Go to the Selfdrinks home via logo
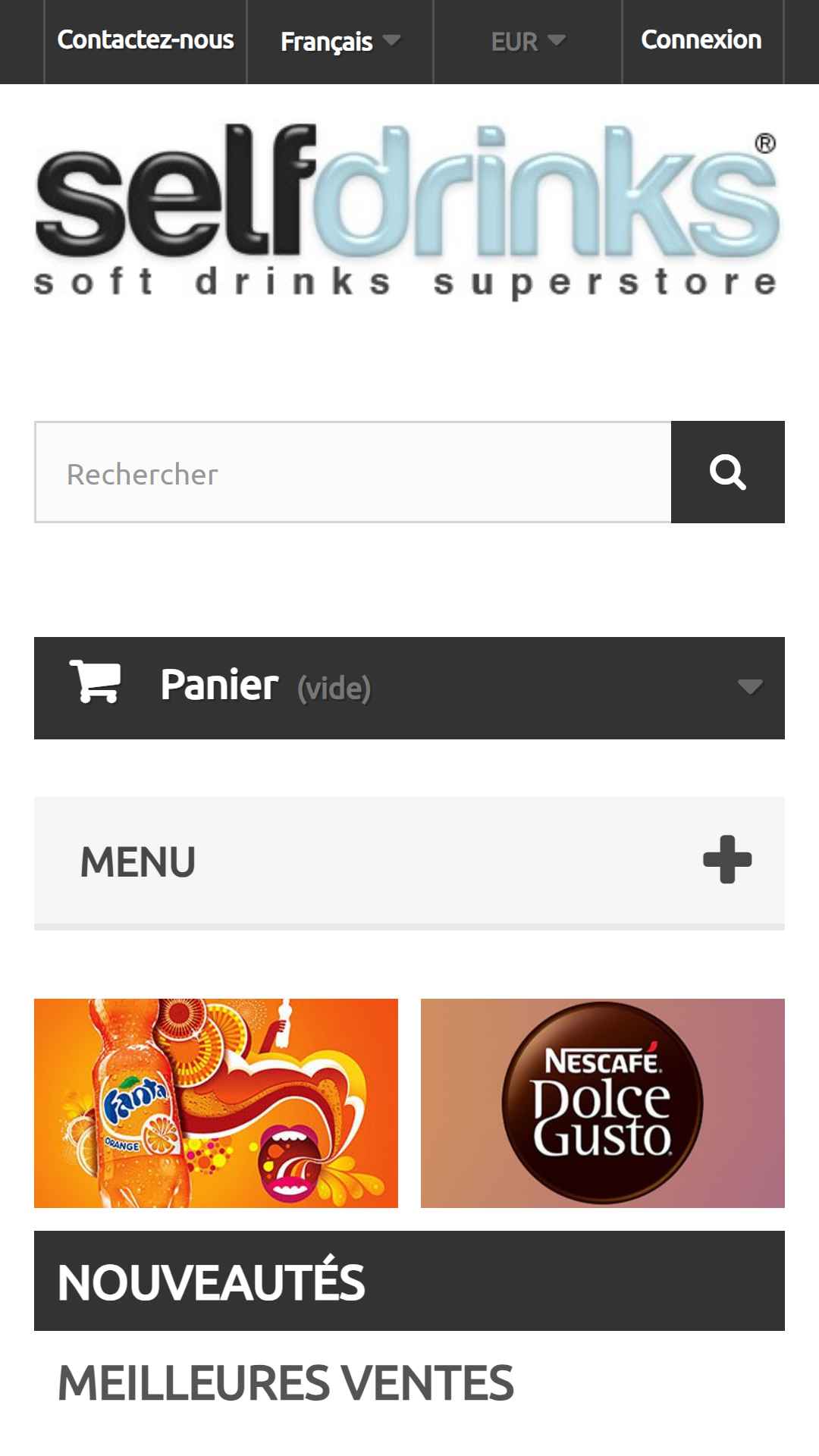Screen dimensions: 819x1456 coord(408,210)
